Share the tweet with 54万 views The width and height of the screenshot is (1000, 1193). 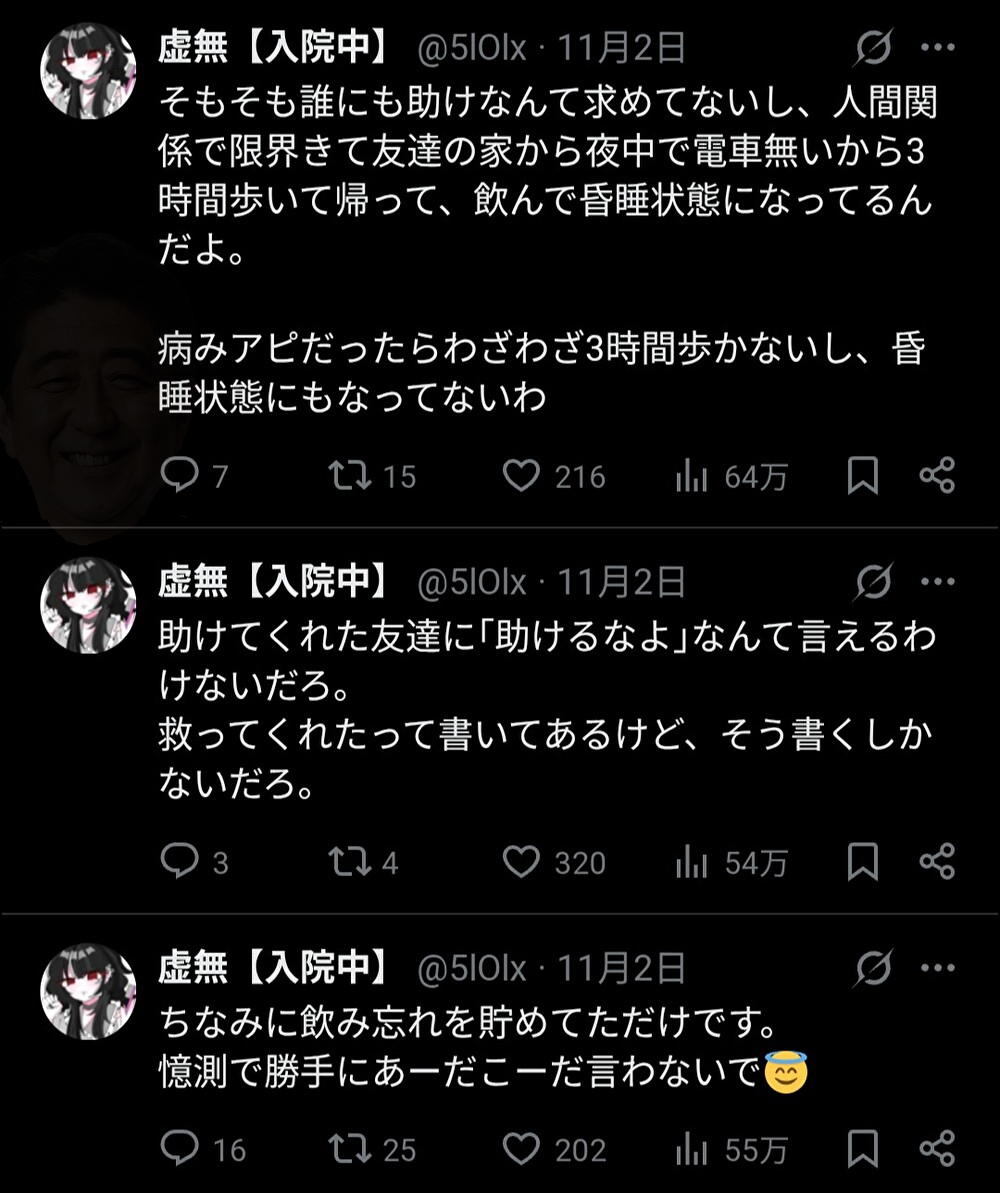(x=937, y=862)
